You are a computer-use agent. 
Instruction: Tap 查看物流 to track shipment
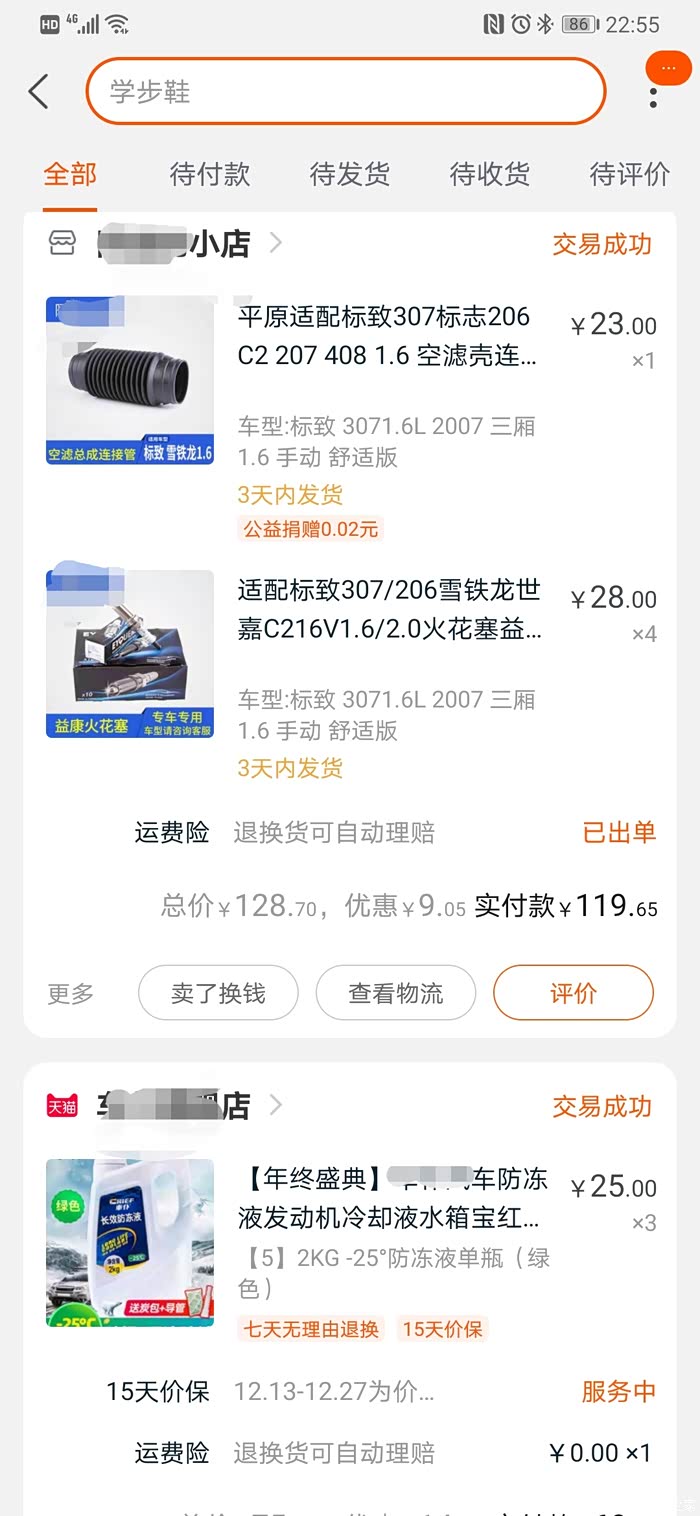tap(395, 993)
